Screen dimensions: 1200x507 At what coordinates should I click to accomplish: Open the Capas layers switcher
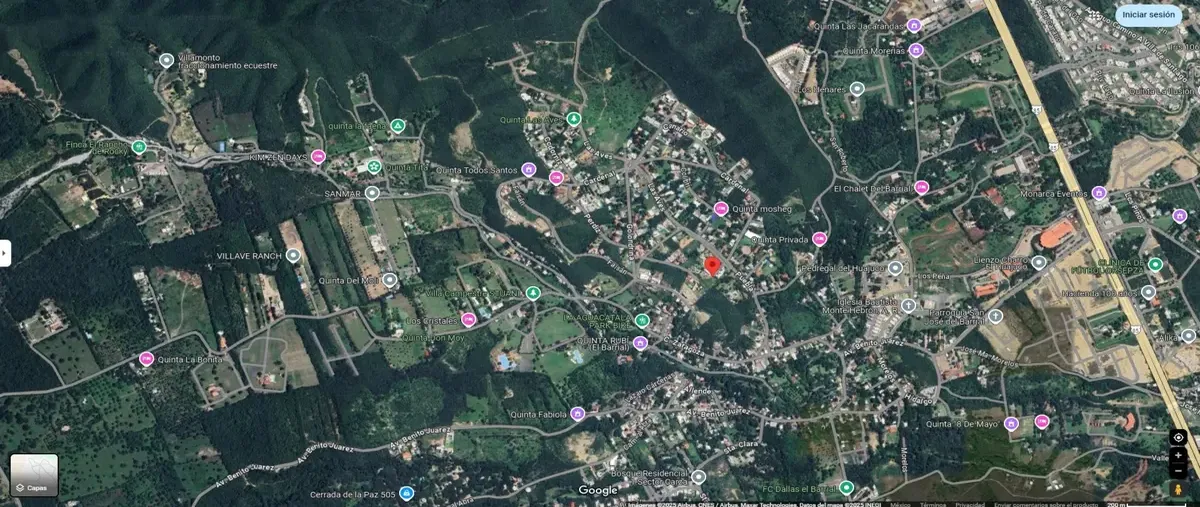coord(34,475)
